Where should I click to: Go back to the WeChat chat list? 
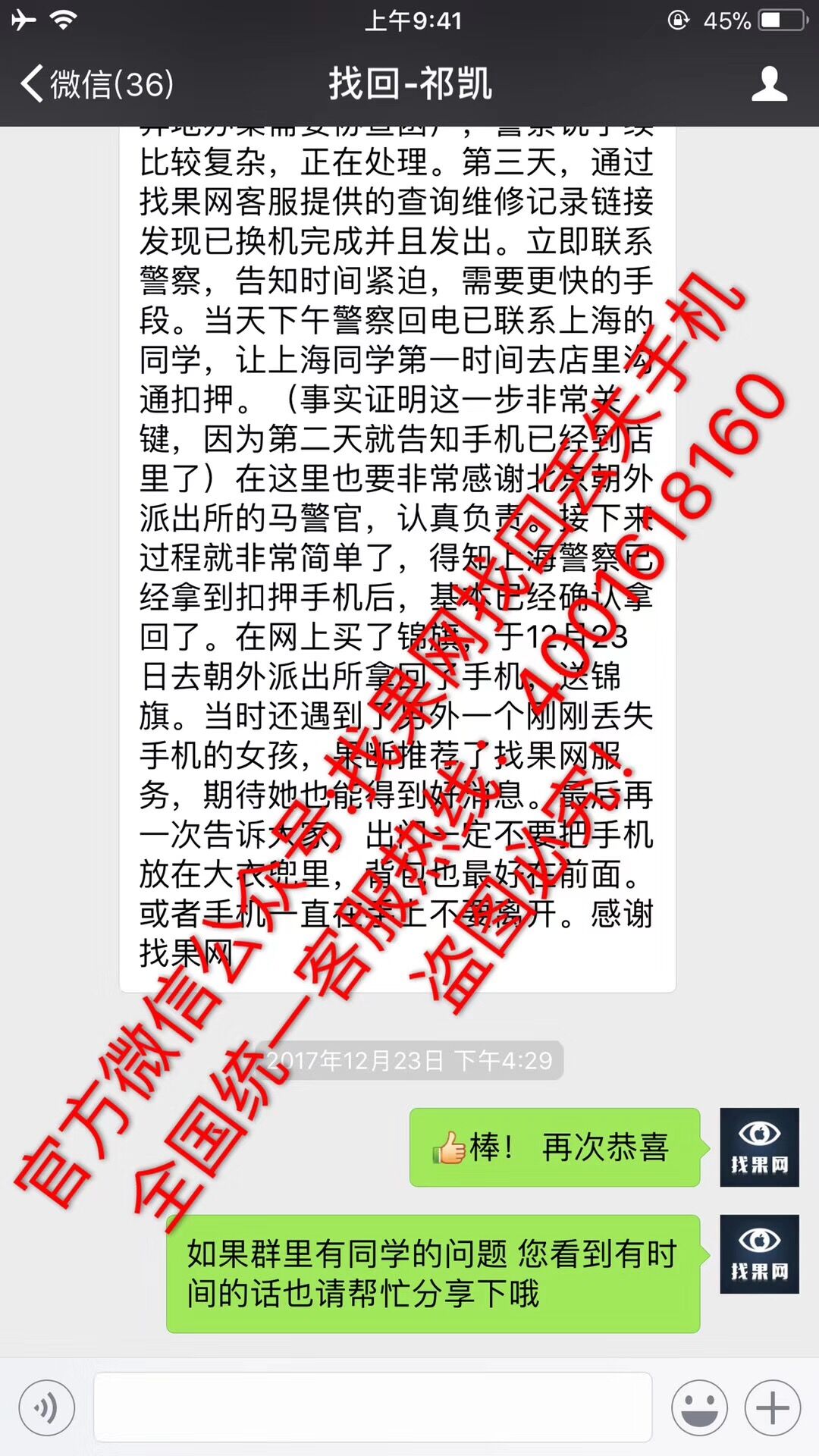click(97, 83)
